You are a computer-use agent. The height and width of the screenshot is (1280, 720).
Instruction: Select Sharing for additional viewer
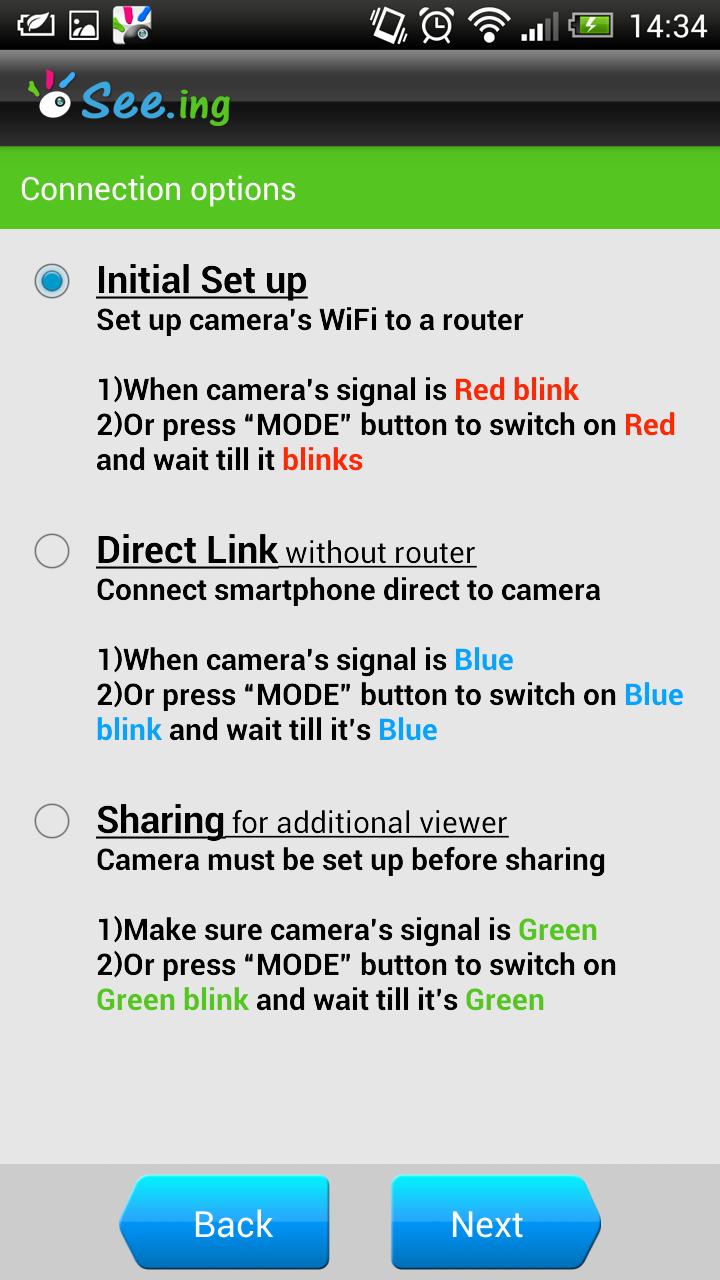pos(52,821)
